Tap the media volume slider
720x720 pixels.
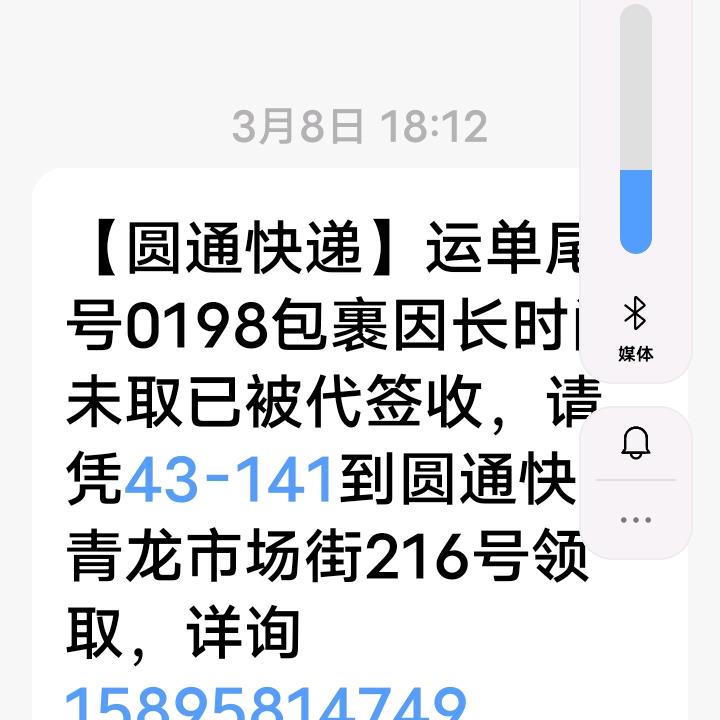click(x=636, y=130)
